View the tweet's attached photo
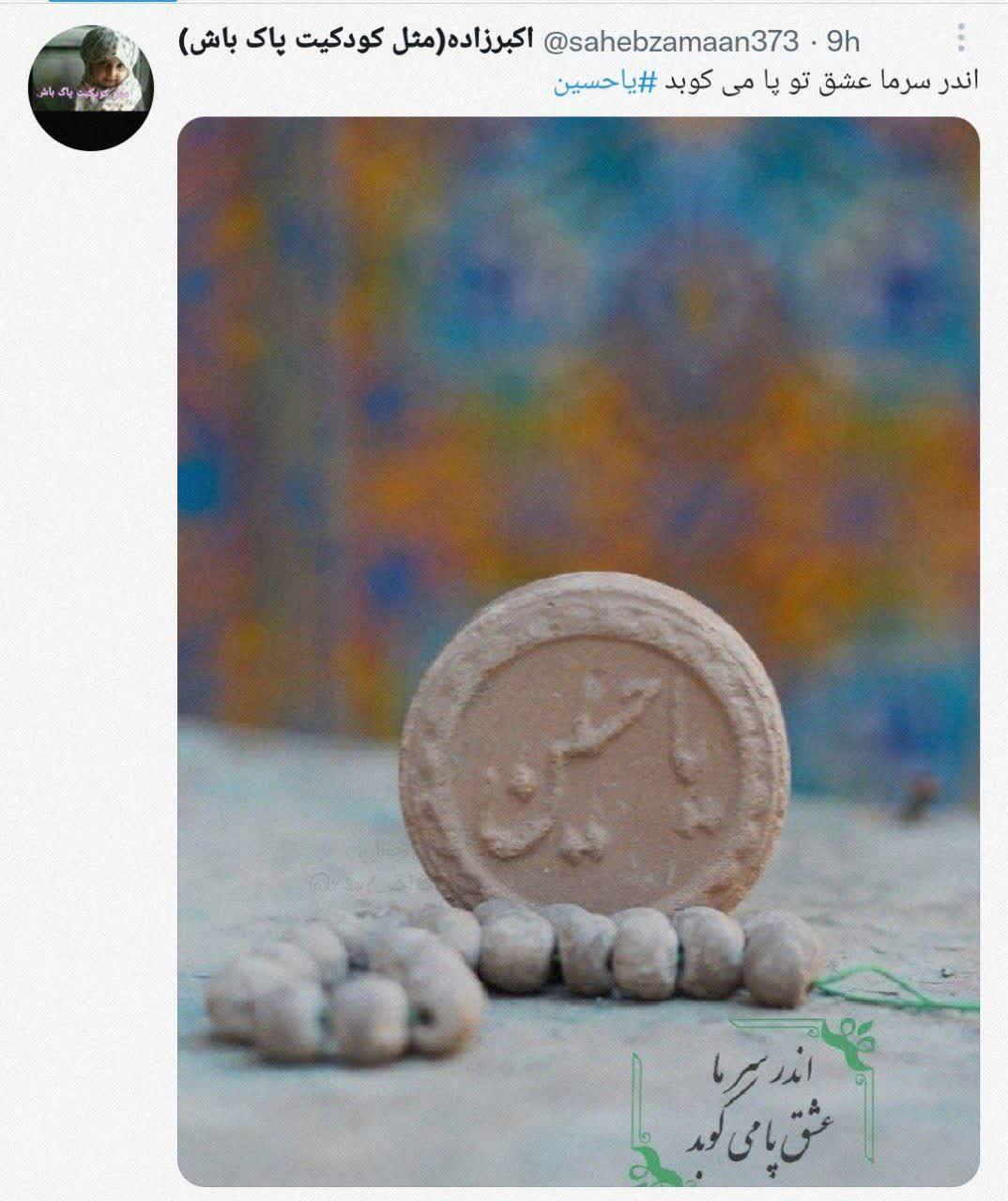 click(x=578, y=650)
